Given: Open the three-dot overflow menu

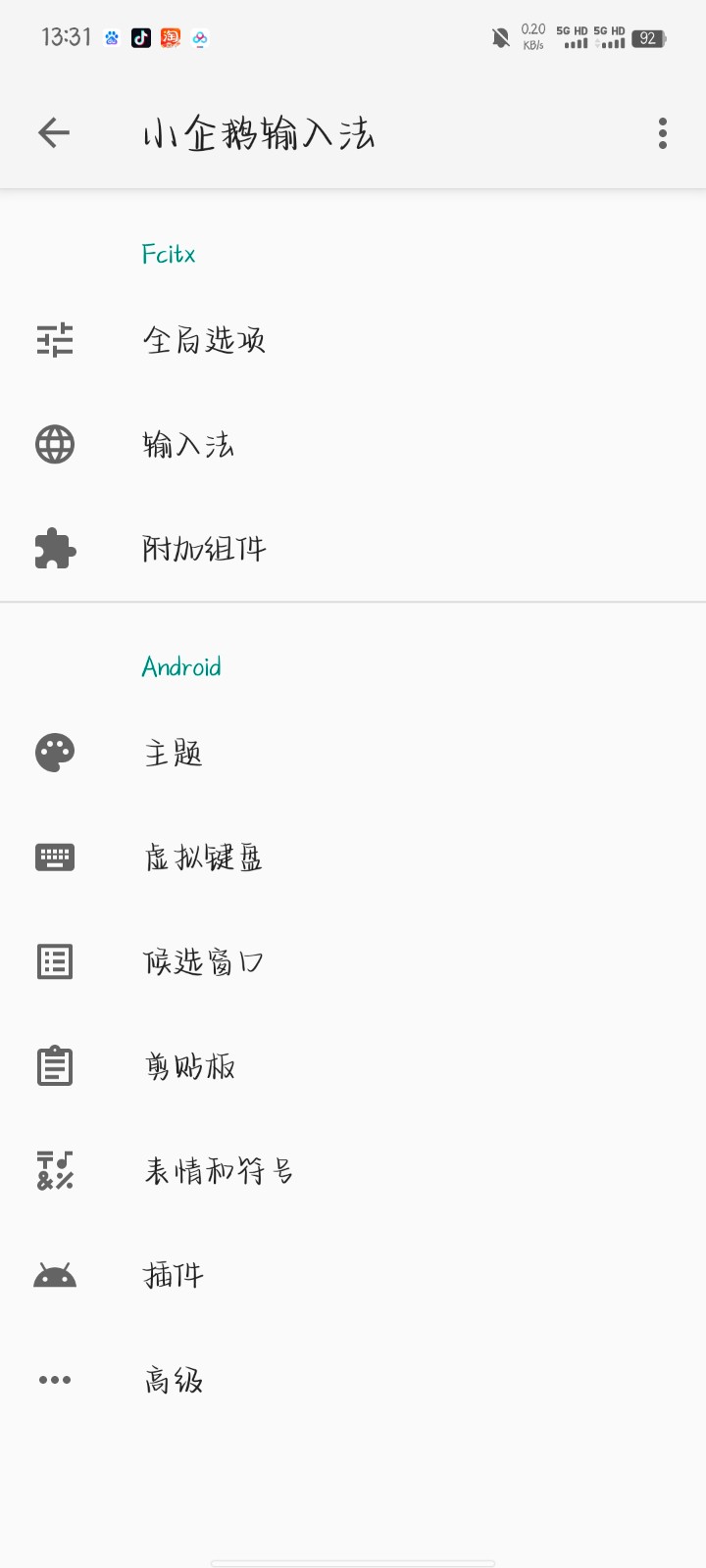Looking at the screenshot, I should pyautogui.click(x=662, y=134).
